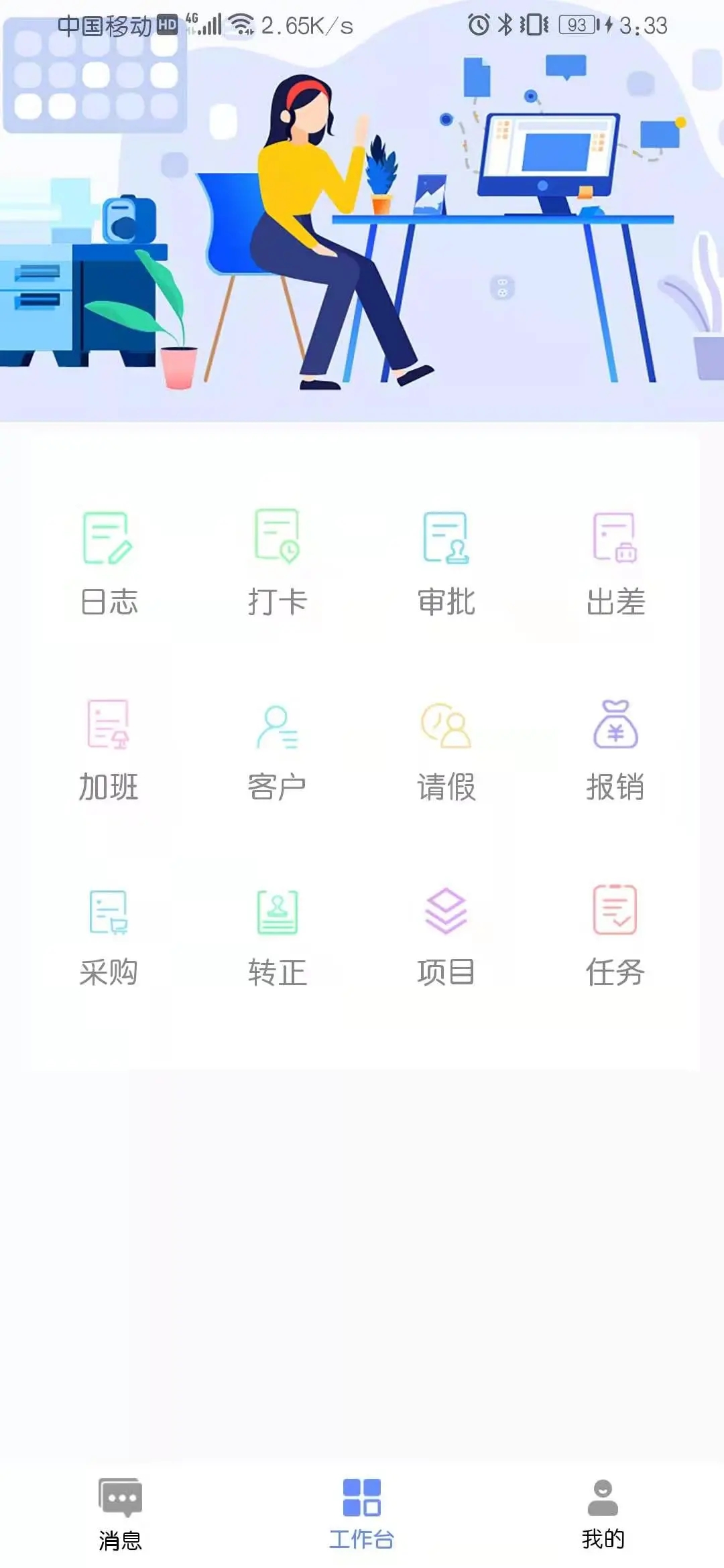The image size is (724, 1568).
Task: Open the 日志 (log) feature
Action: (x=107, y=563)
